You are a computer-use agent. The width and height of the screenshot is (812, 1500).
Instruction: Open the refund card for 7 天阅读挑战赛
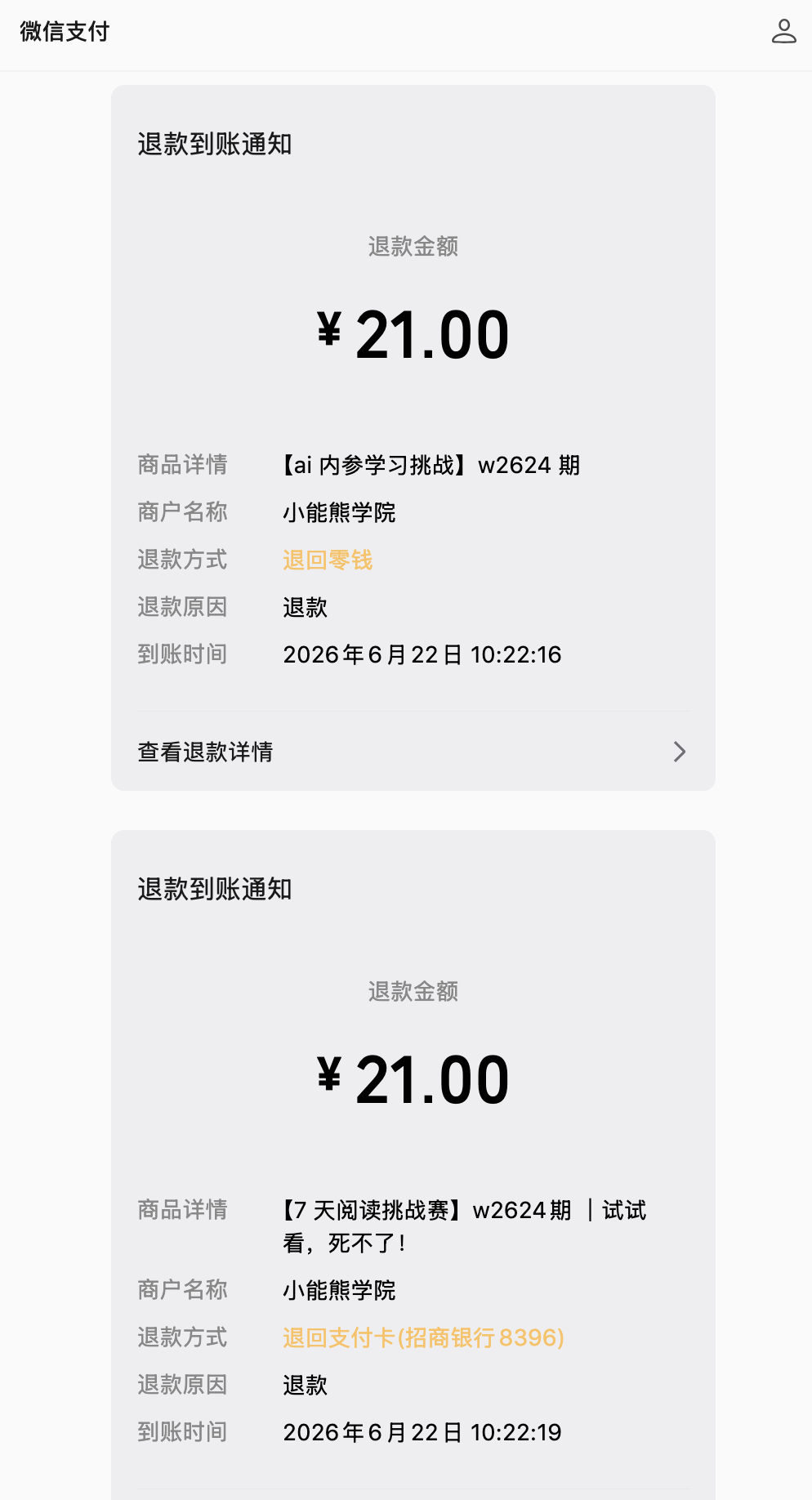point(413,1165)
